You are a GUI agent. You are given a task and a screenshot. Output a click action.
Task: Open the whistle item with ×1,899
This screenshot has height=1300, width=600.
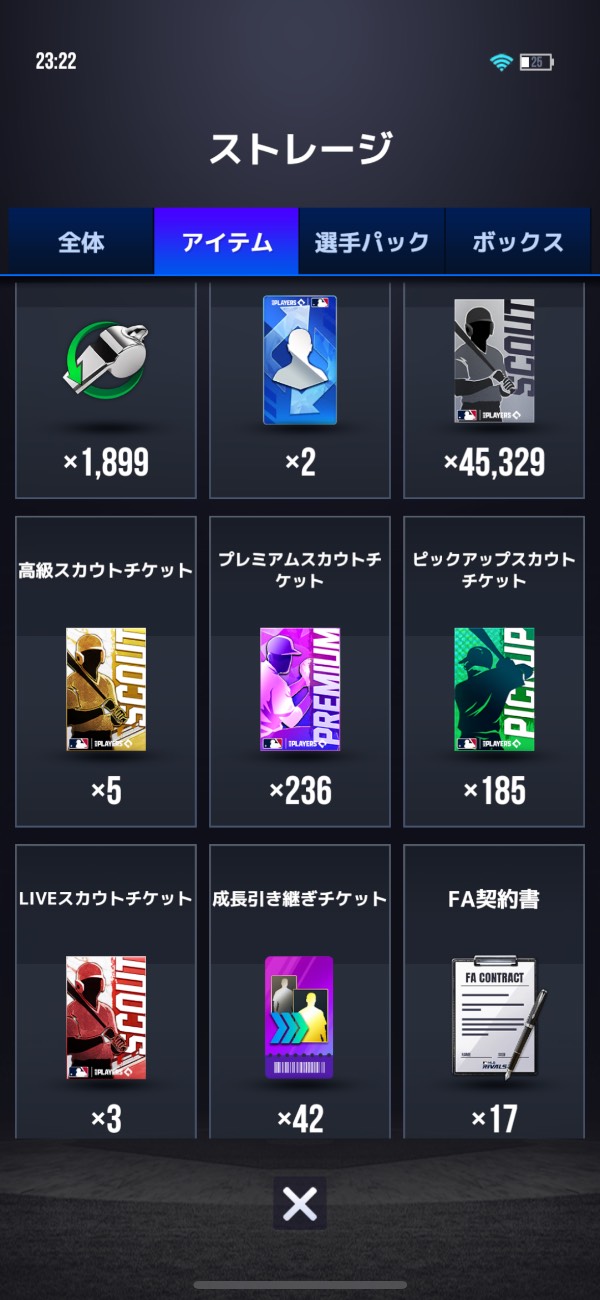tap(106, 390)
